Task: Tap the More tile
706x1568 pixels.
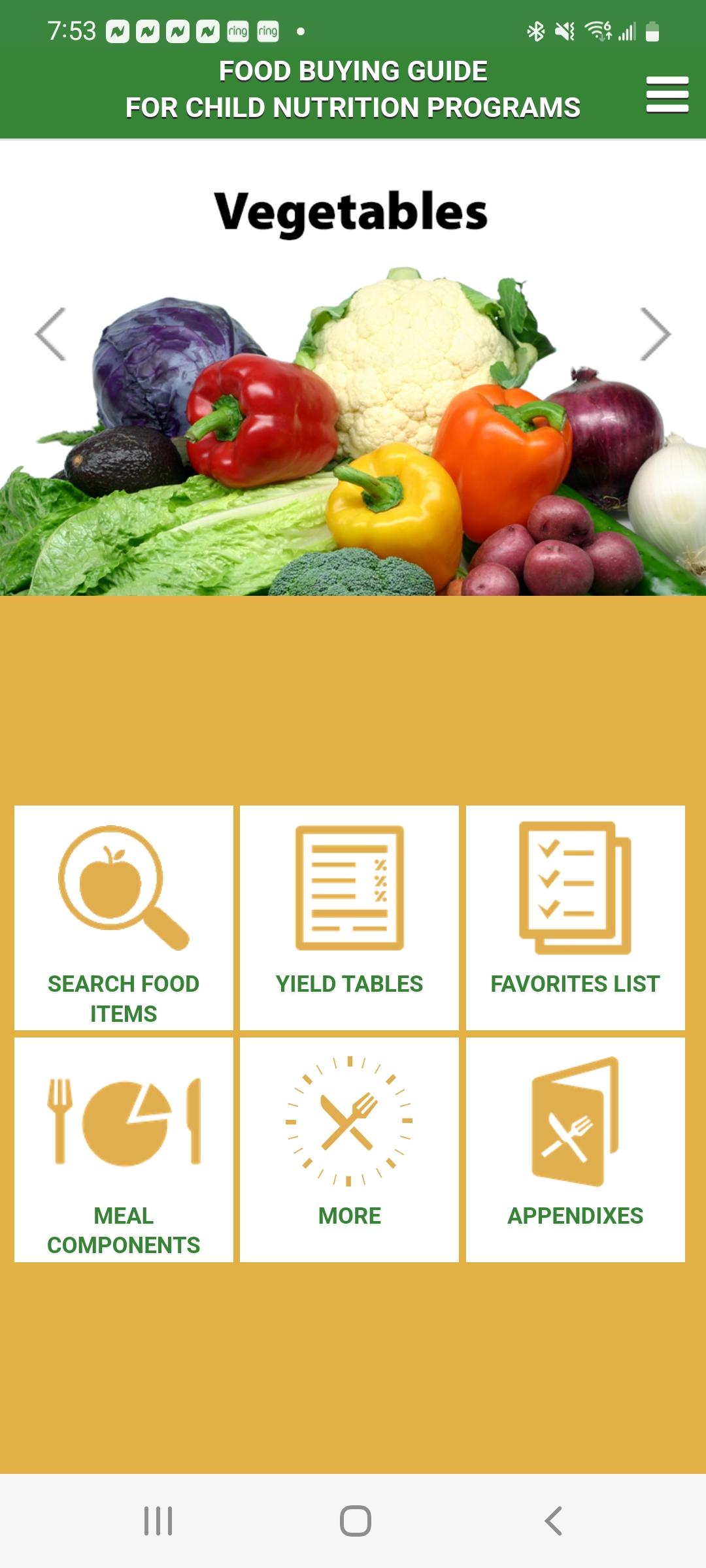Action: pyautogui.click(x=349, y=1149)
